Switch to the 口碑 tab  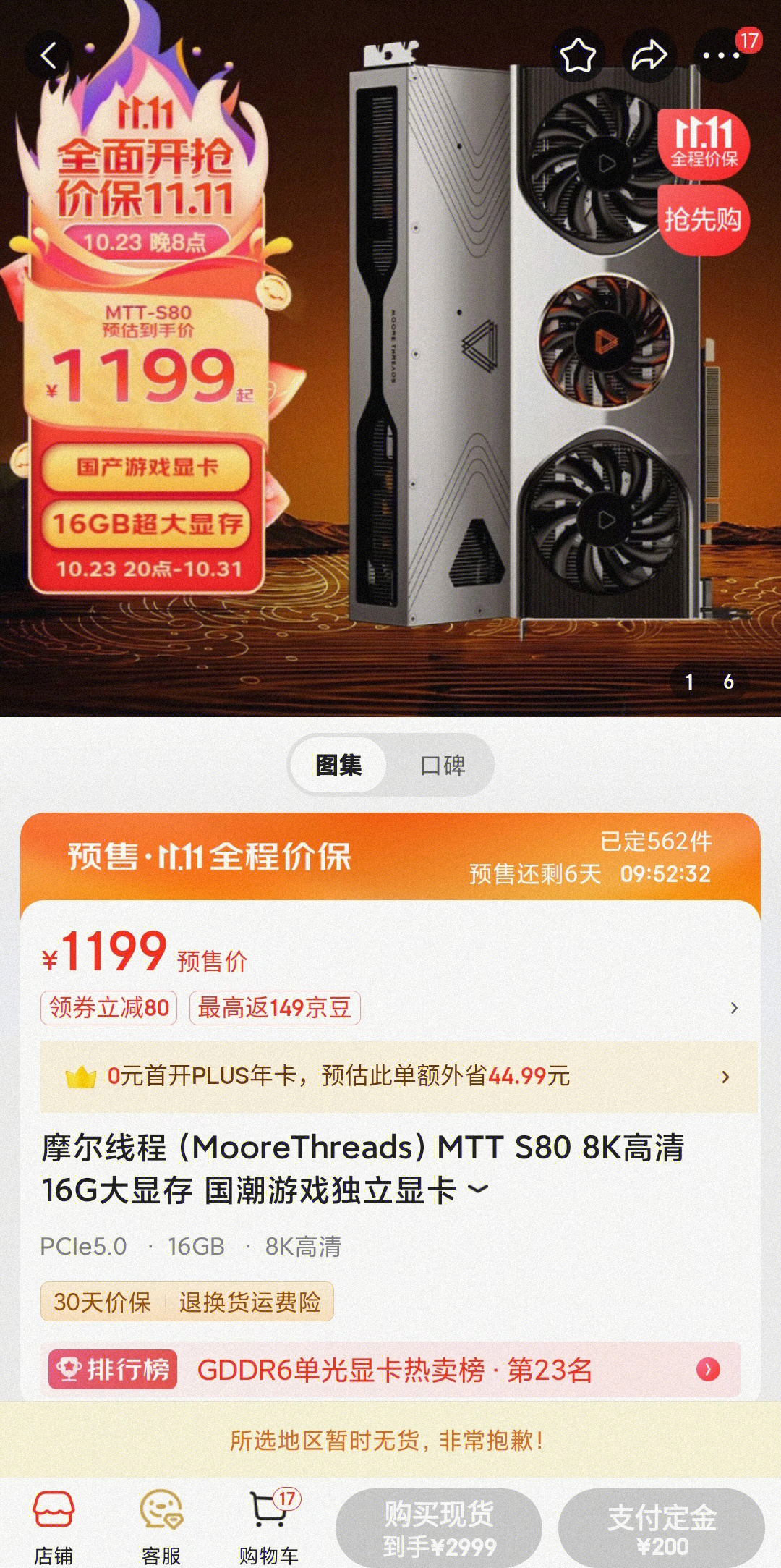tap(442, 765)
